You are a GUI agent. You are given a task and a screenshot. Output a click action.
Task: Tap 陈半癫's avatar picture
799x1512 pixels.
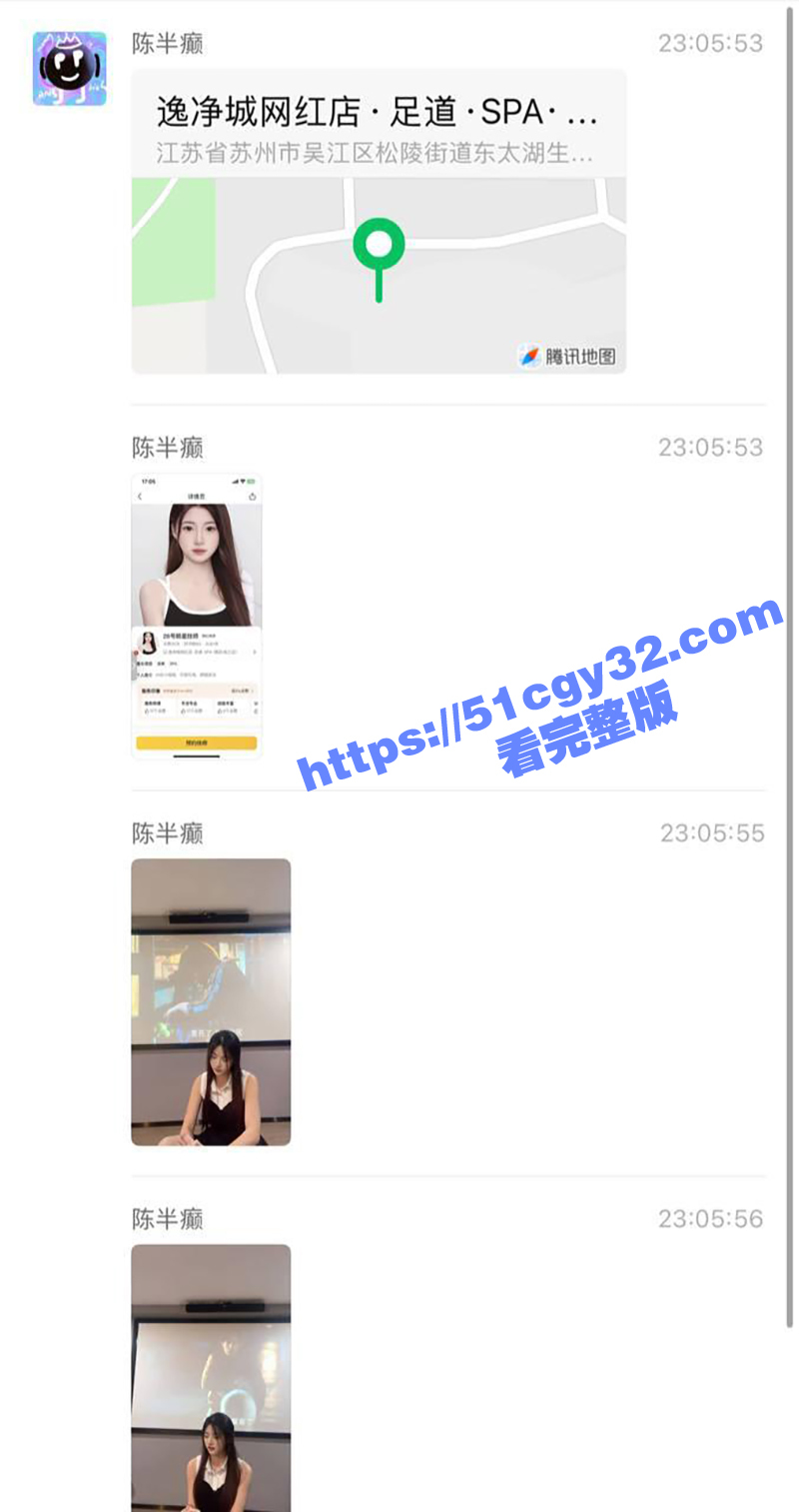pos(69,69)
